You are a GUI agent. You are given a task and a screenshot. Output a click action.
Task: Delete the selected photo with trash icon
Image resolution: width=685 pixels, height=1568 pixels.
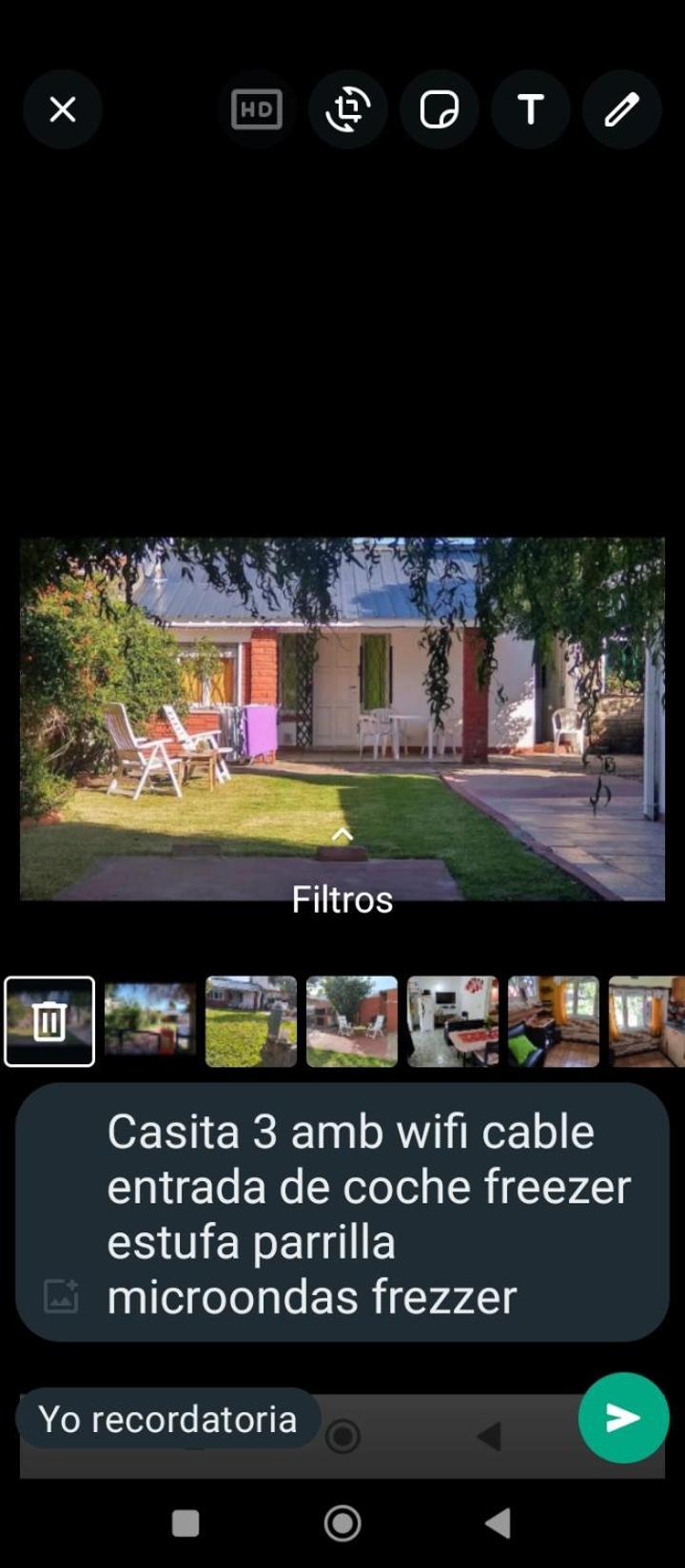click(x=49, y=1022)
